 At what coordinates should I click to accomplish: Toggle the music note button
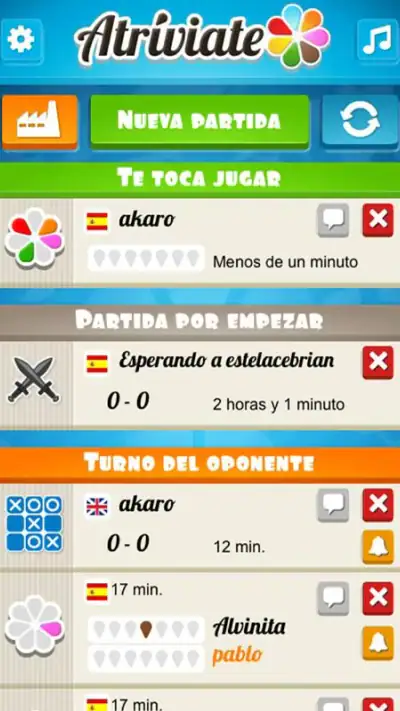377,40
